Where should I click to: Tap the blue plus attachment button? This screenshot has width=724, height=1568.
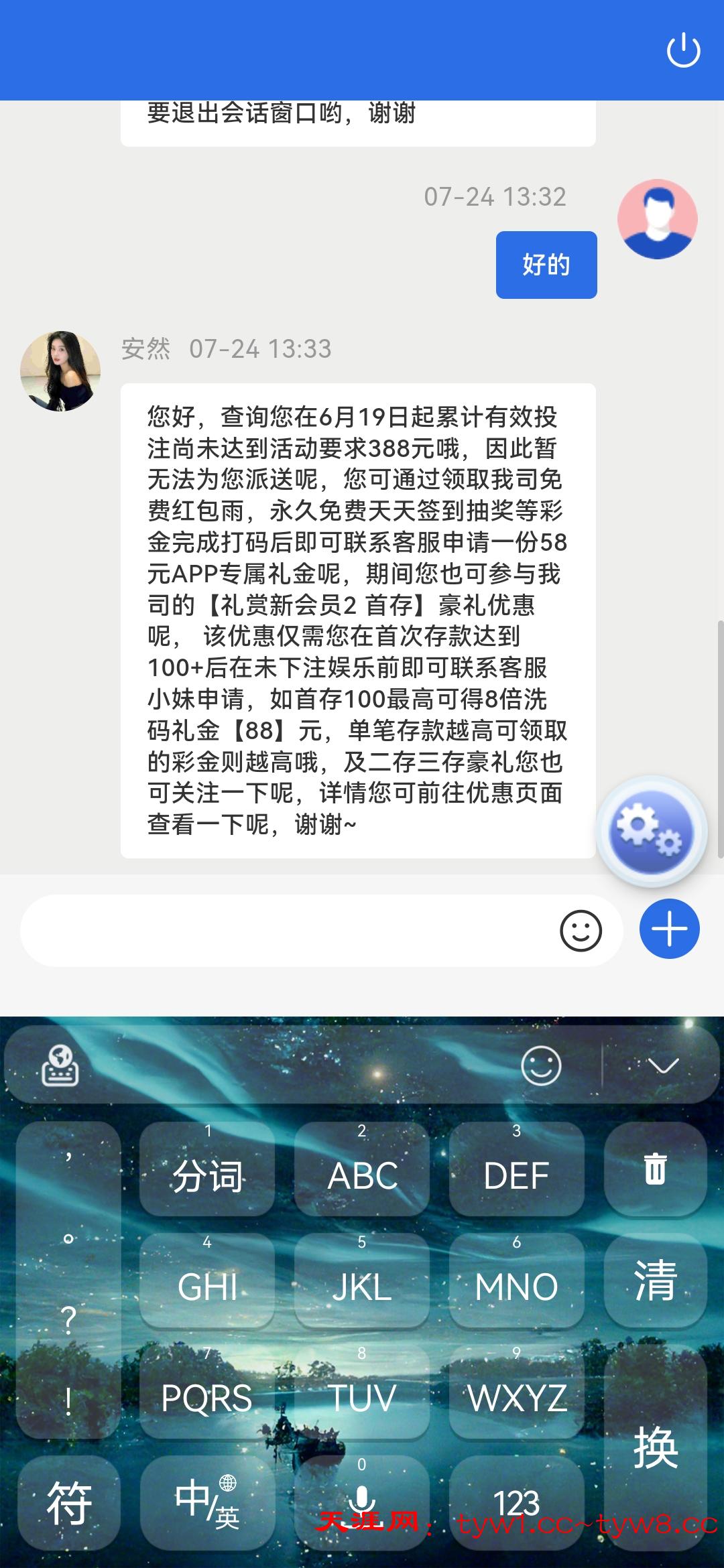click(668, 929)
